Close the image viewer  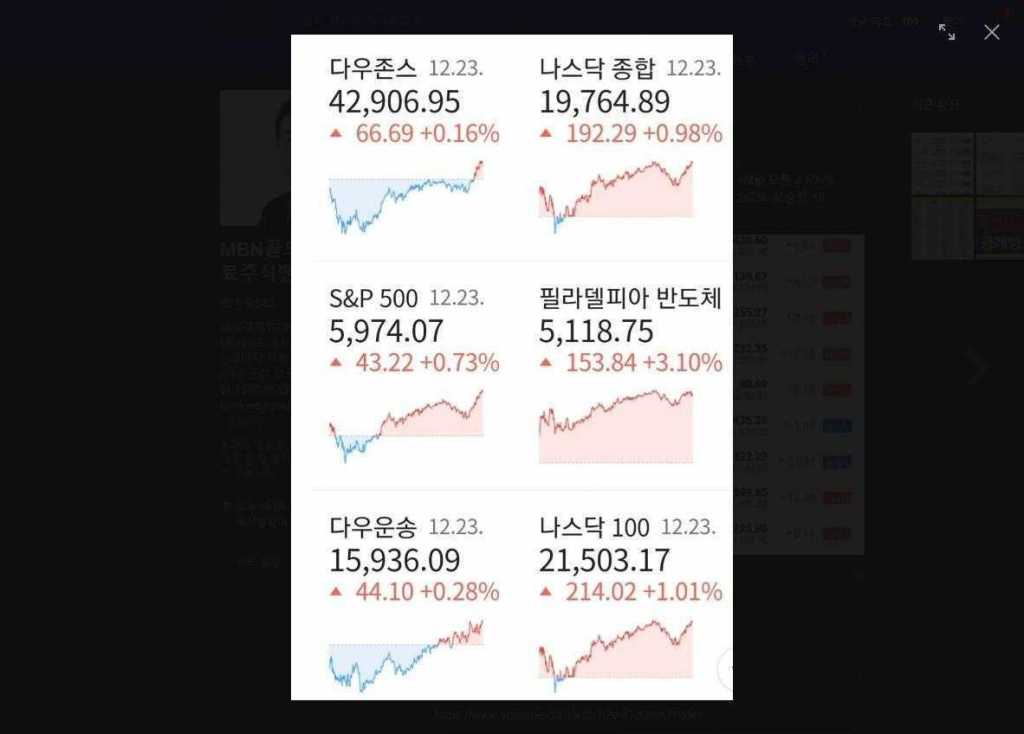click(991, 32)
